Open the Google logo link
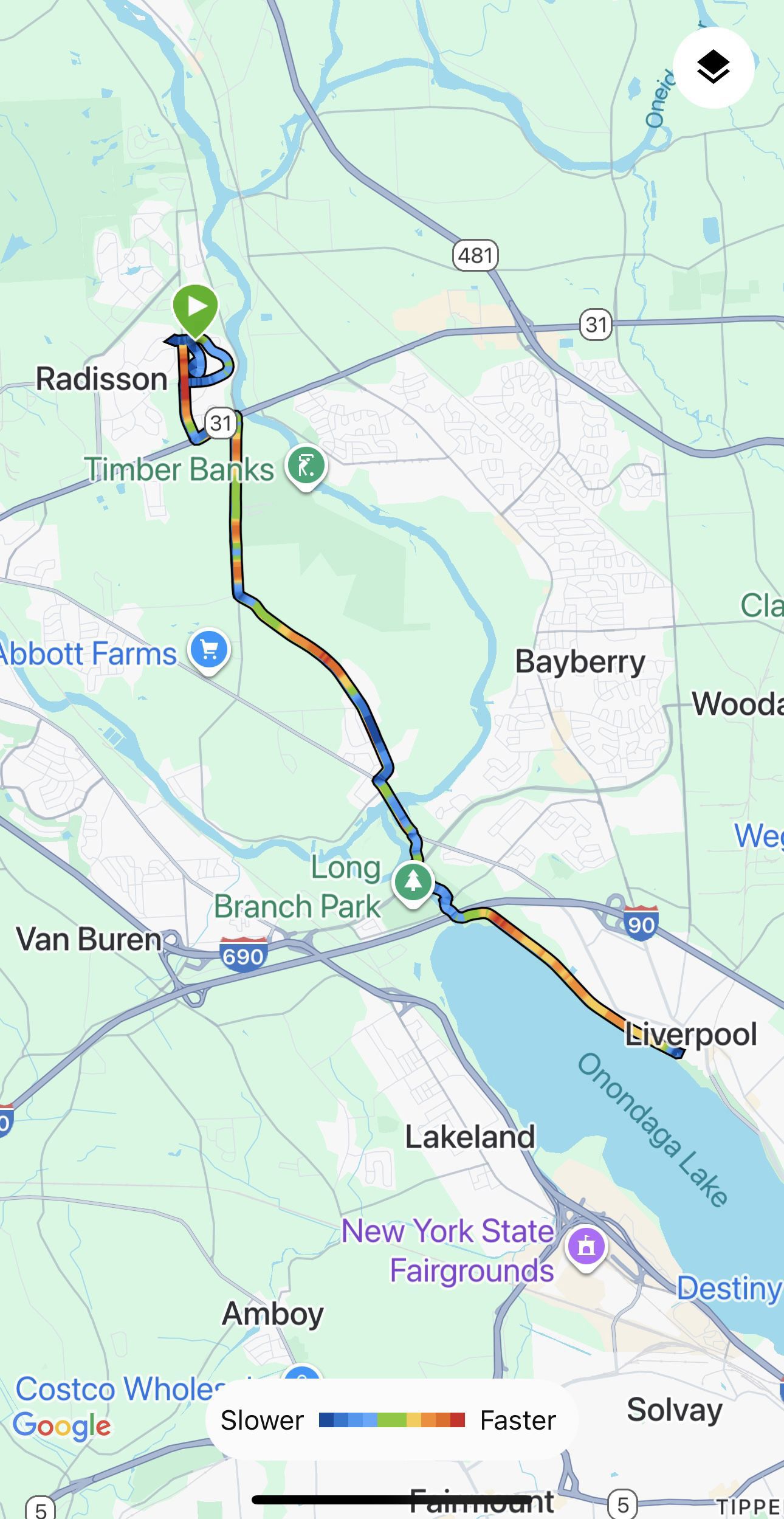 pyautogui.click(x=61, y=1427)
